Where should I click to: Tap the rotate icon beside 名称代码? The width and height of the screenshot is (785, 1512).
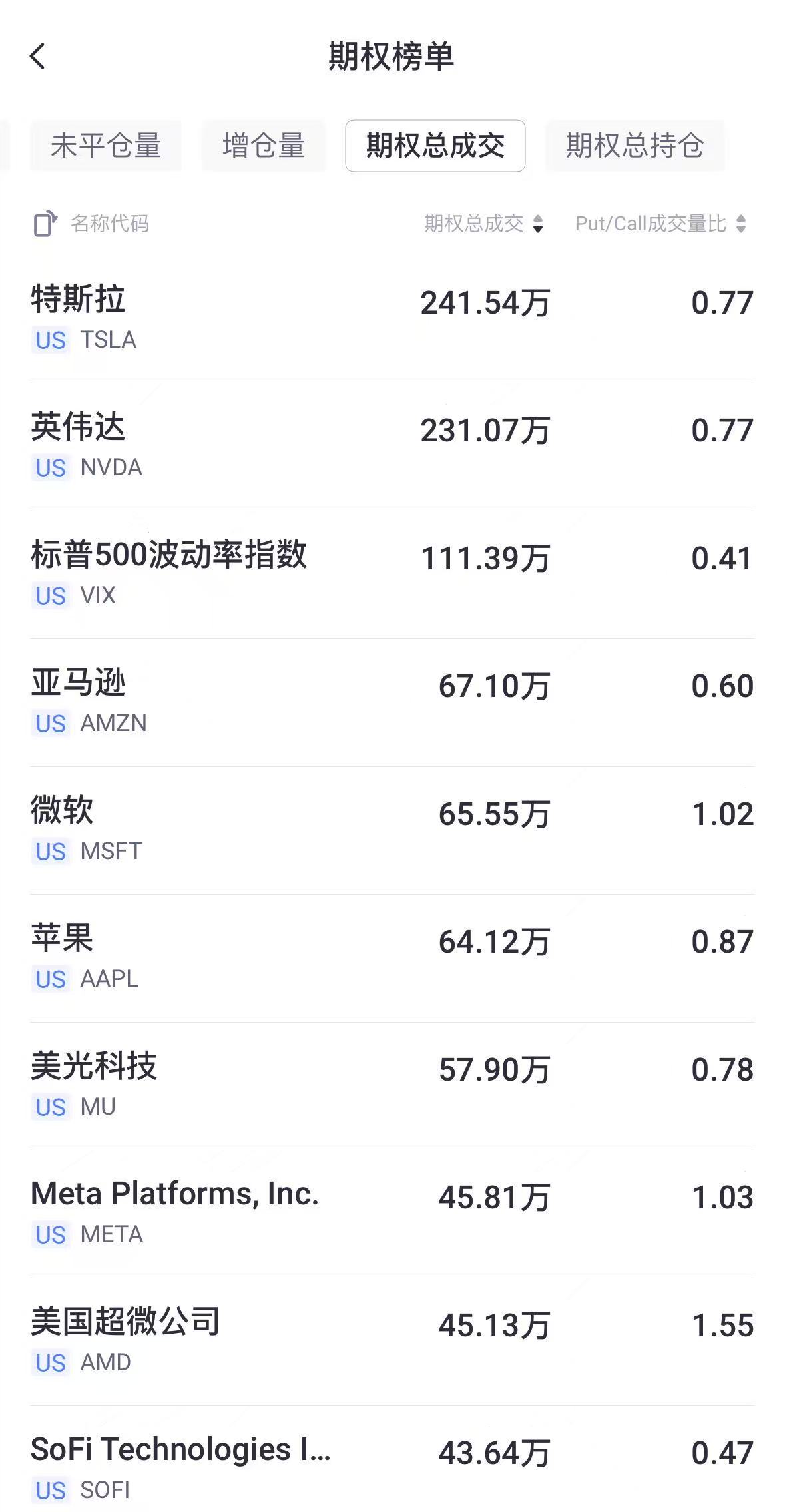[45, 224]
